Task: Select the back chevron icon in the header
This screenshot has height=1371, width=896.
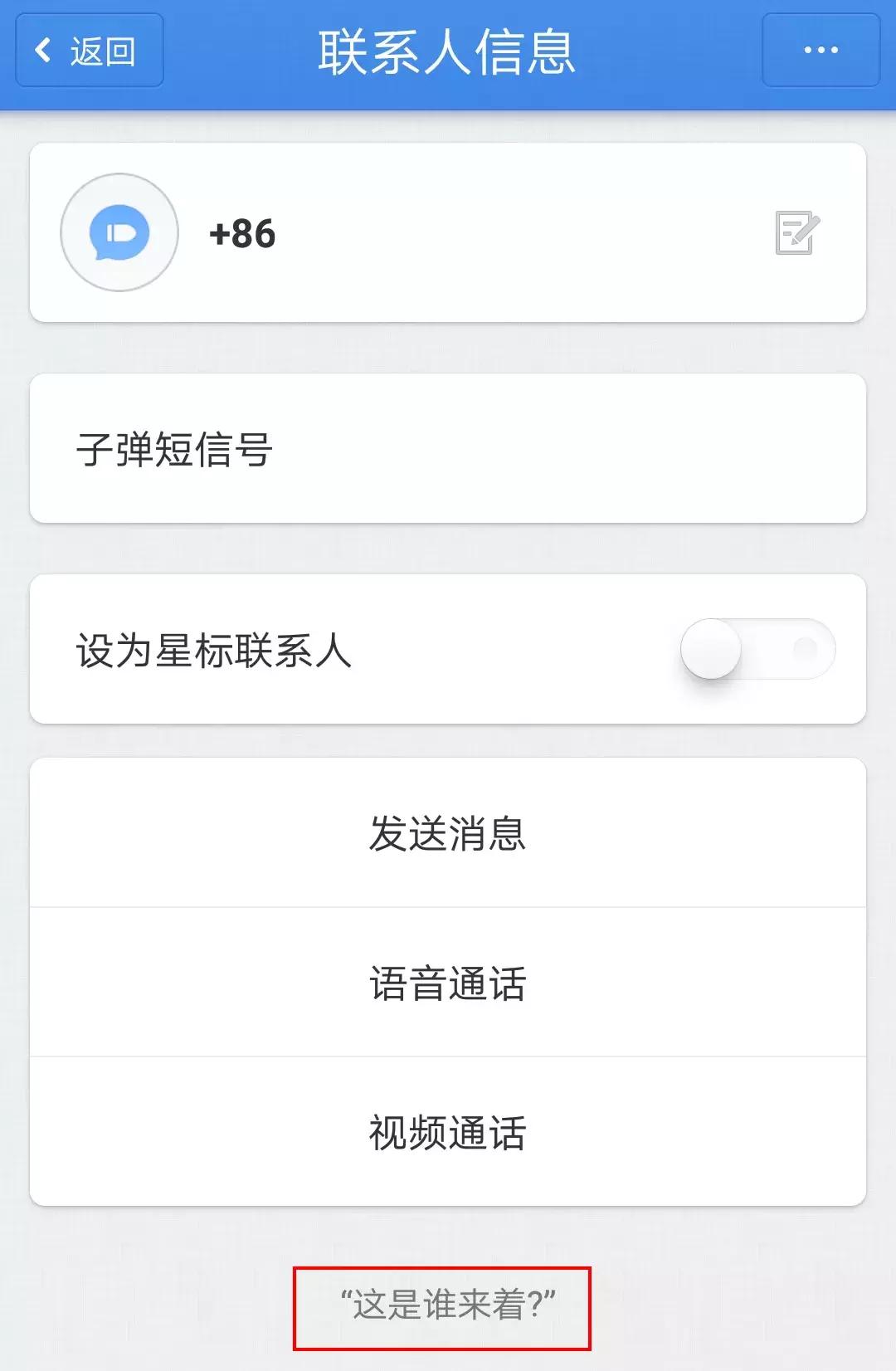Action: click(41, 50)
